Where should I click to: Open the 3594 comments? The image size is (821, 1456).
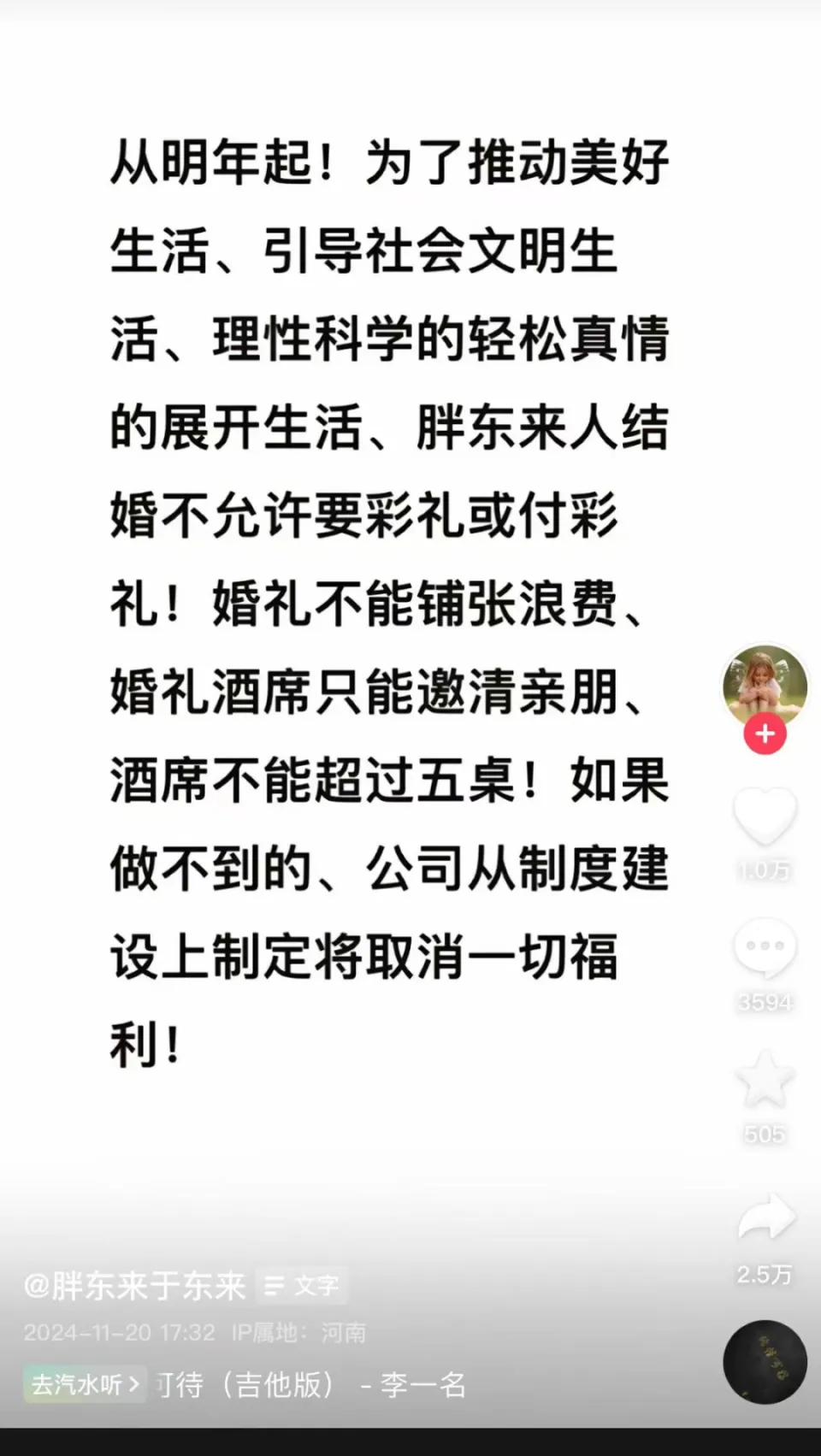pyautogui.click(x=765, y=948)
